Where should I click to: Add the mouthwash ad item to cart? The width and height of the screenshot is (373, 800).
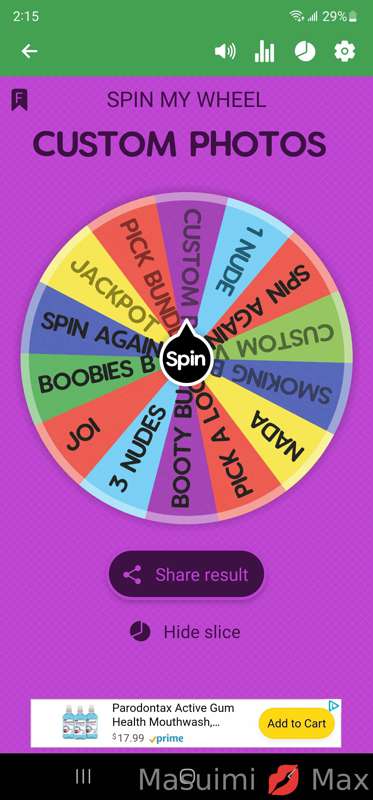(x=296, y=723)
